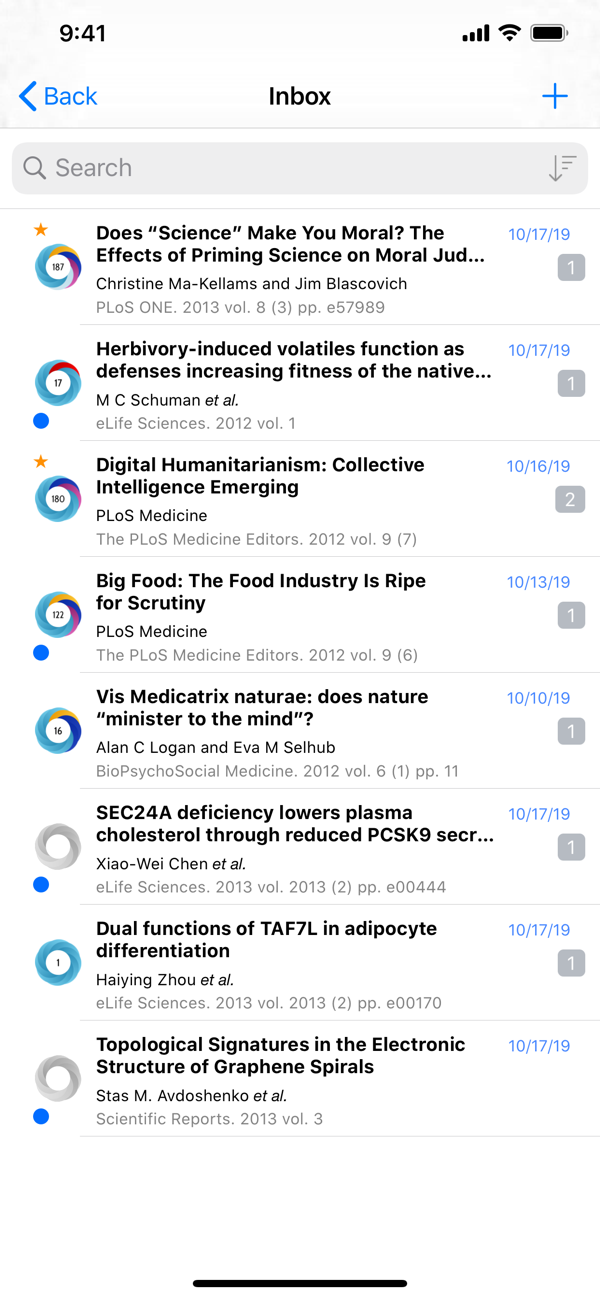Open the sort order options icon

562,168
